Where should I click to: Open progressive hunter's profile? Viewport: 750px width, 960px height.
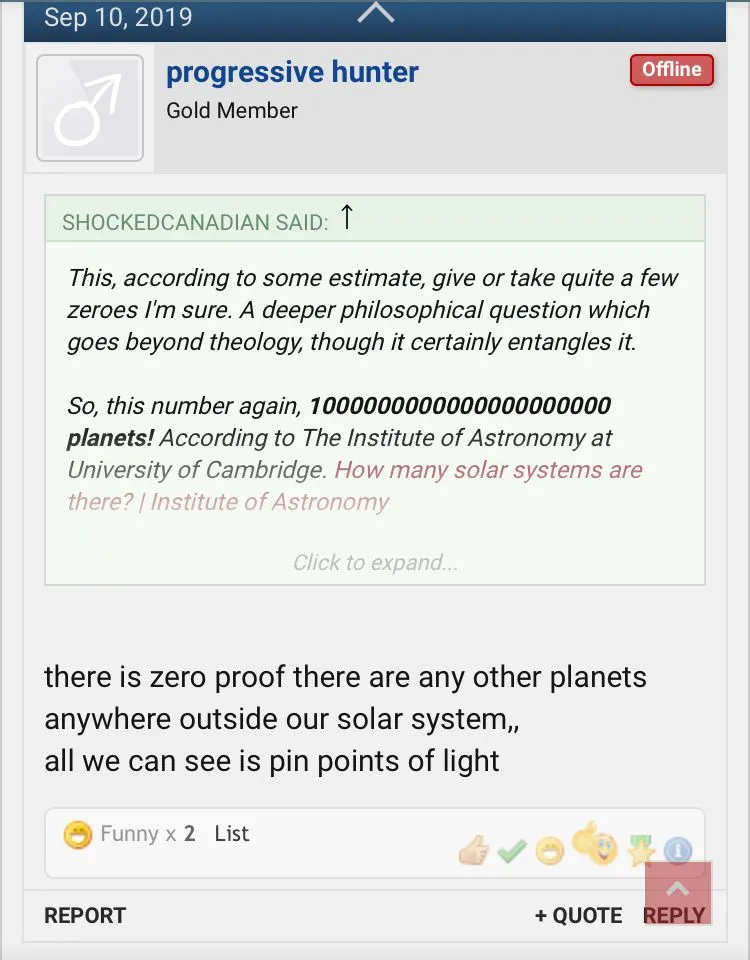pyautogui.click(x=292, y=73)
